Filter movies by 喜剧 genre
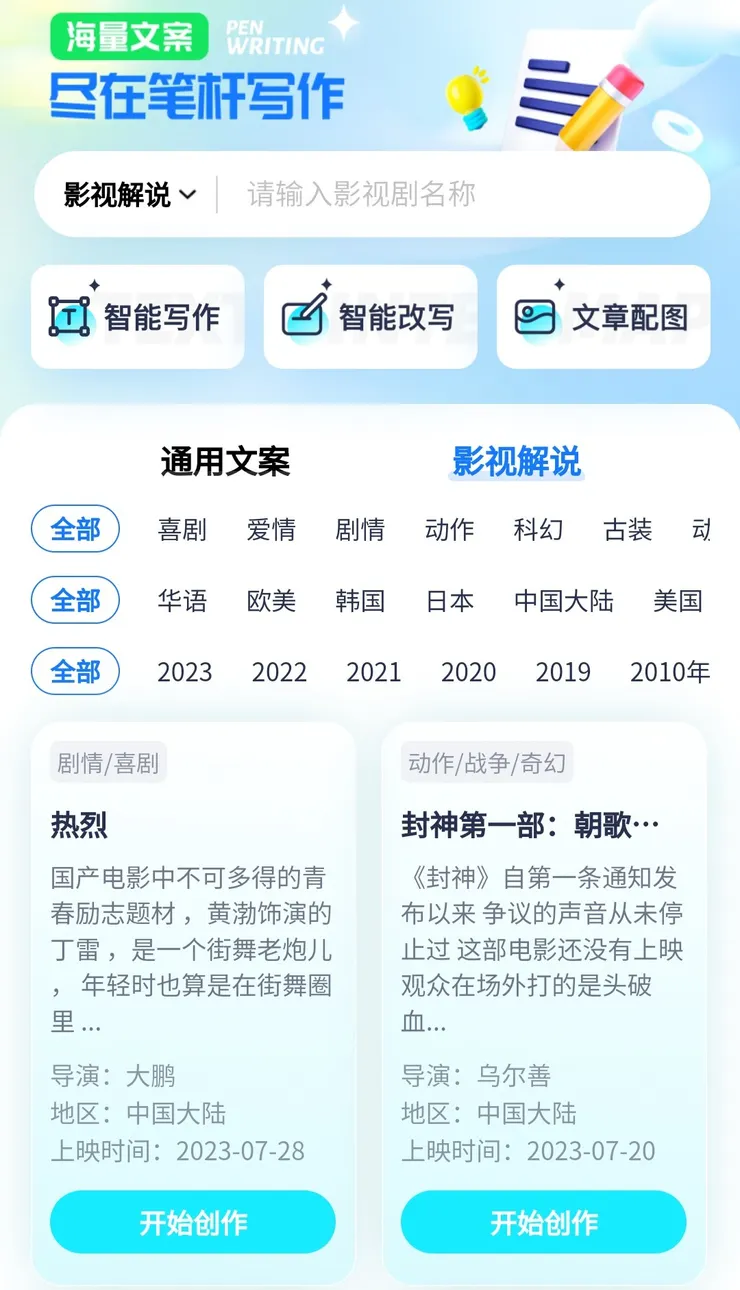The width and height of the screenshot is (740, 1290). click(x=184, y=531)
